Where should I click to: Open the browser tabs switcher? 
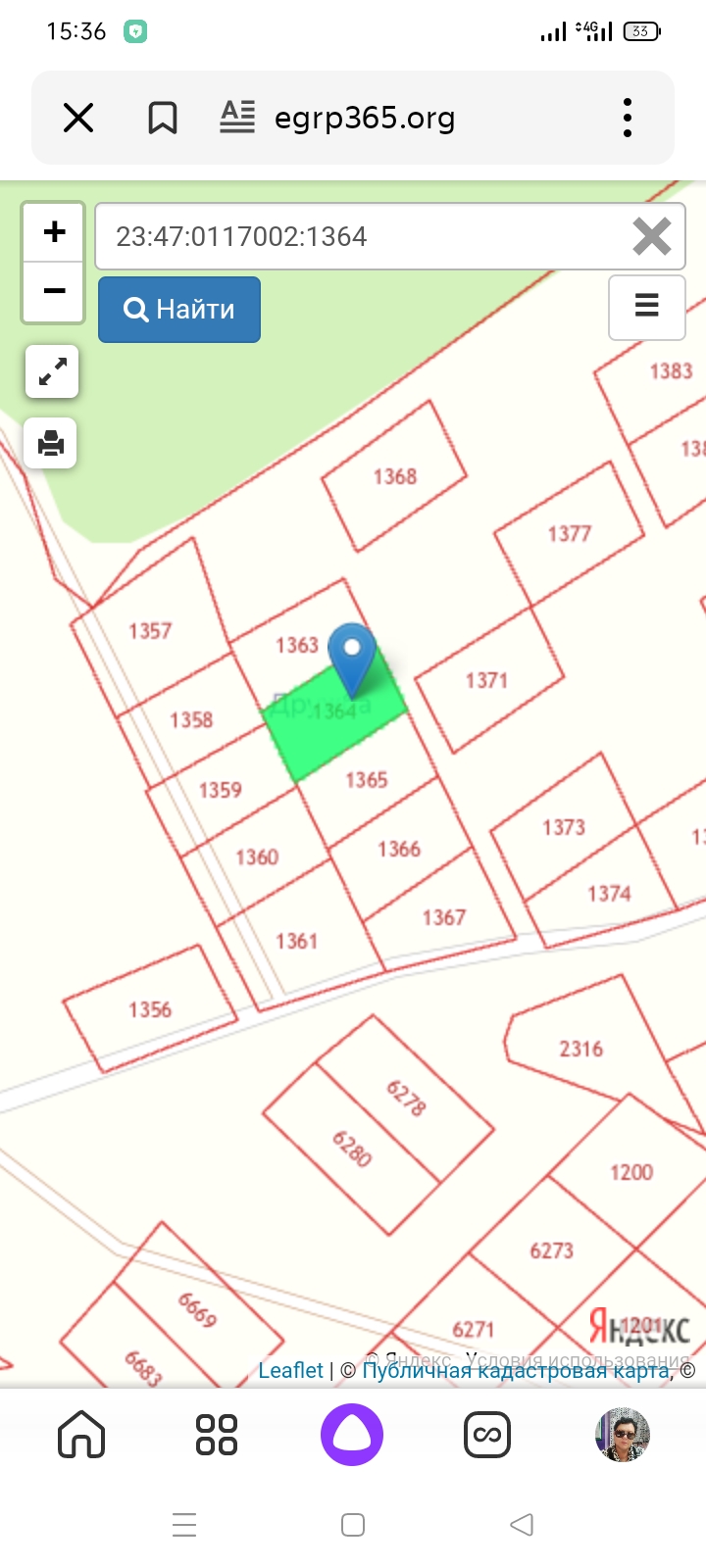click(x=487, y=1436)
